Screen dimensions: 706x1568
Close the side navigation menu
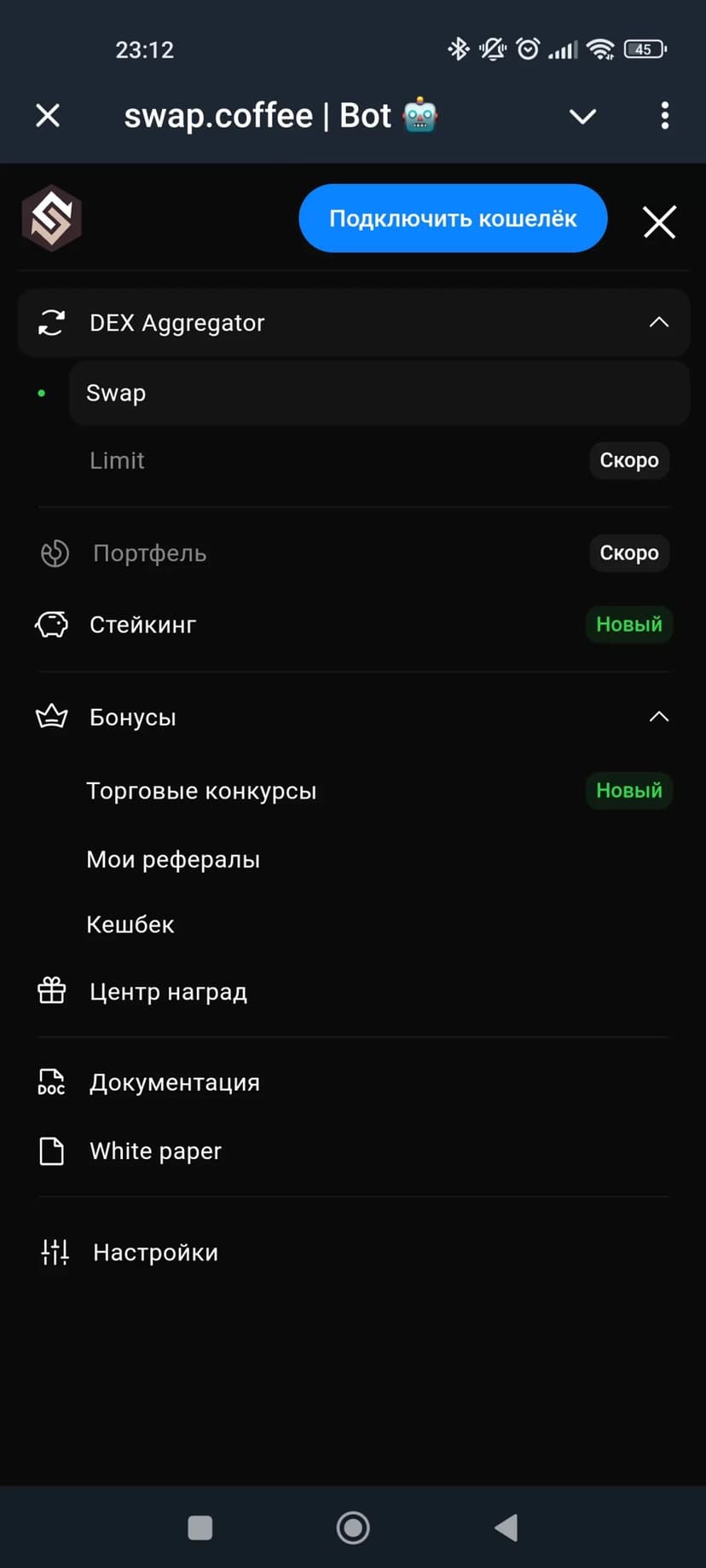pos(659,222)
